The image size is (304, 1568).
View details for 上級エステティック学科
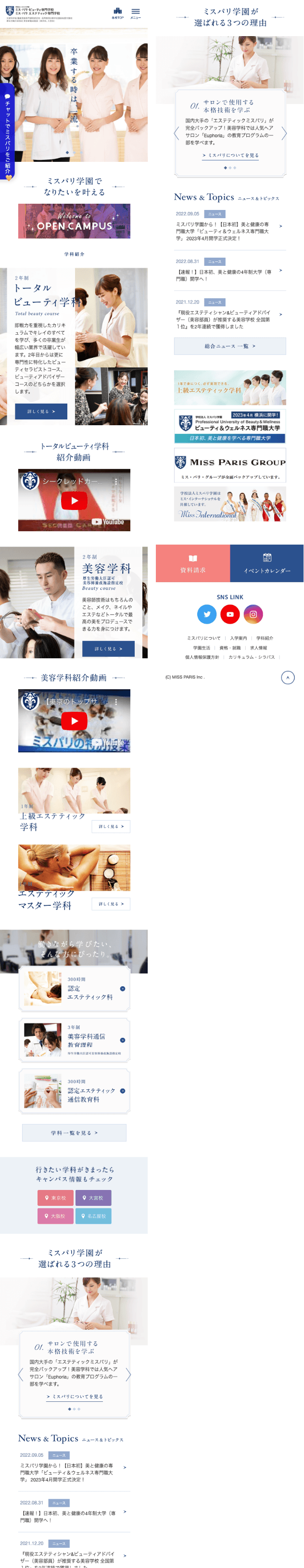point(111,826)
